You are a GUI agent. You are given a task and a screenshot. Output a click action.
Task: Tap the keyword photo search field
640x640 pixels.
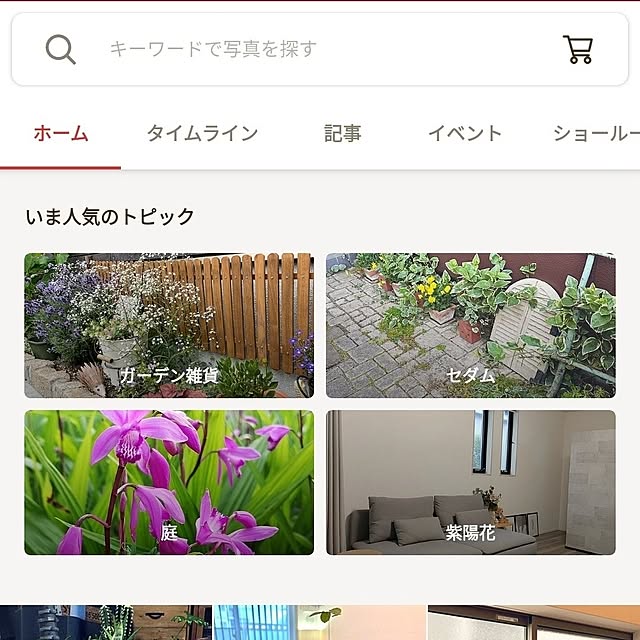click(300, 49)
